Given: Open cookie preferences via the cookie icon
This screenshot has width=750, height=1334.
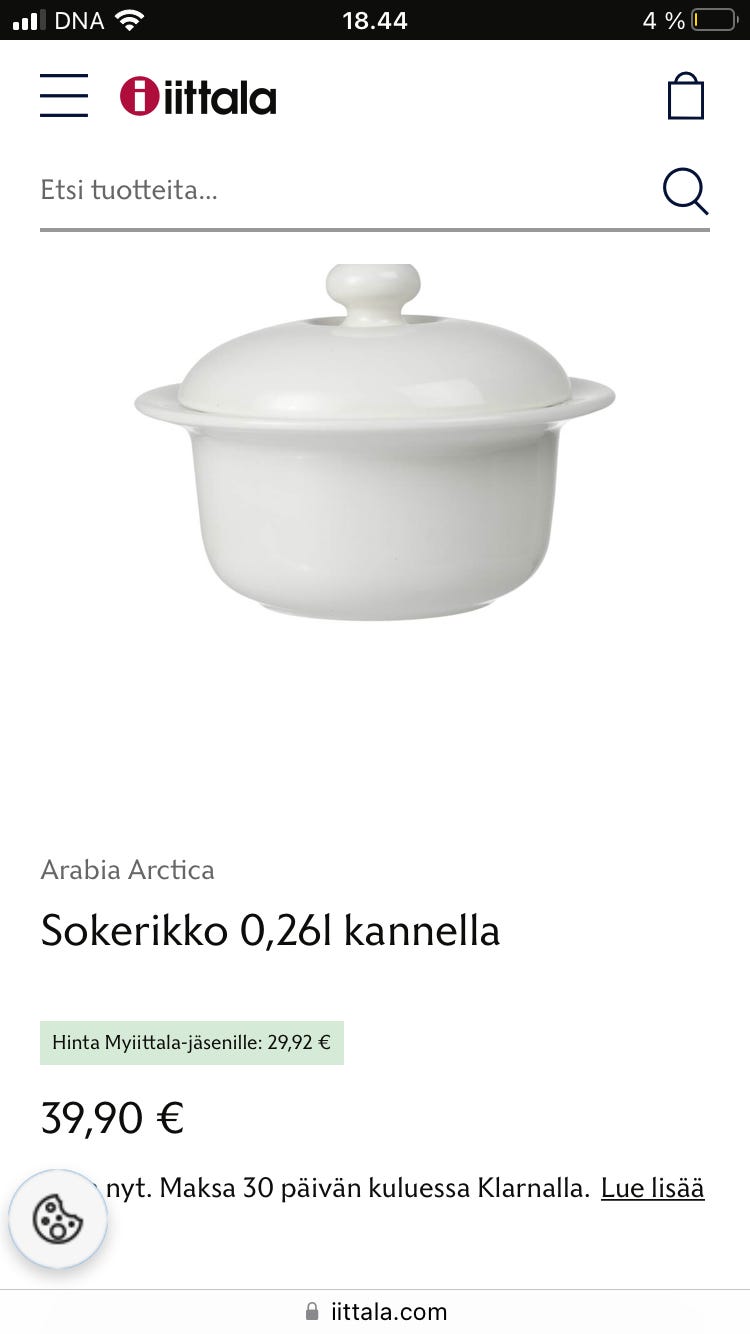Looking at the screenshot, I should click(58, 1219).
